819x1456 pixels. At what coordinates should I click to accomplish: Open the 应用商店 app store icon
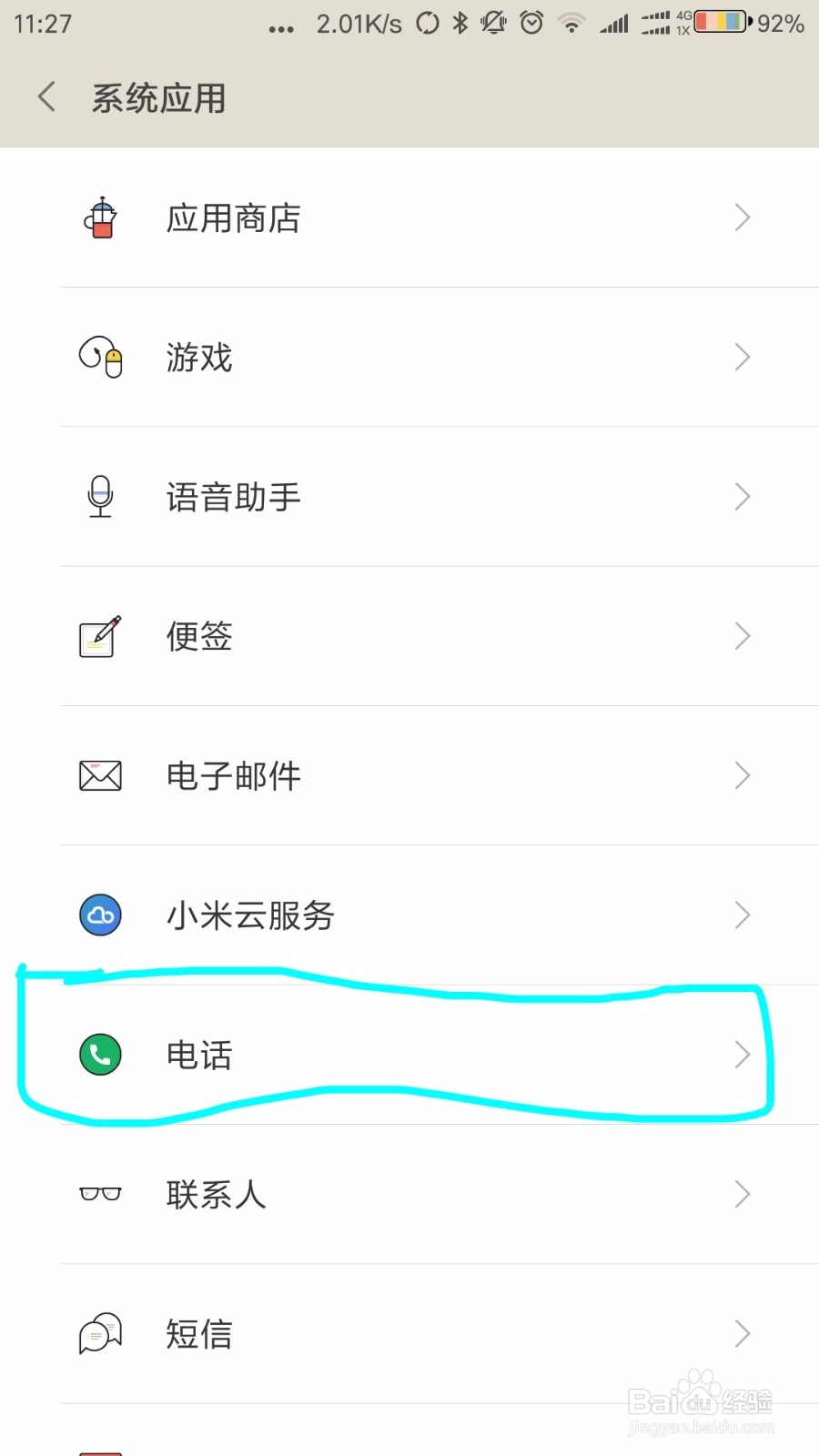tap(99, 217)
